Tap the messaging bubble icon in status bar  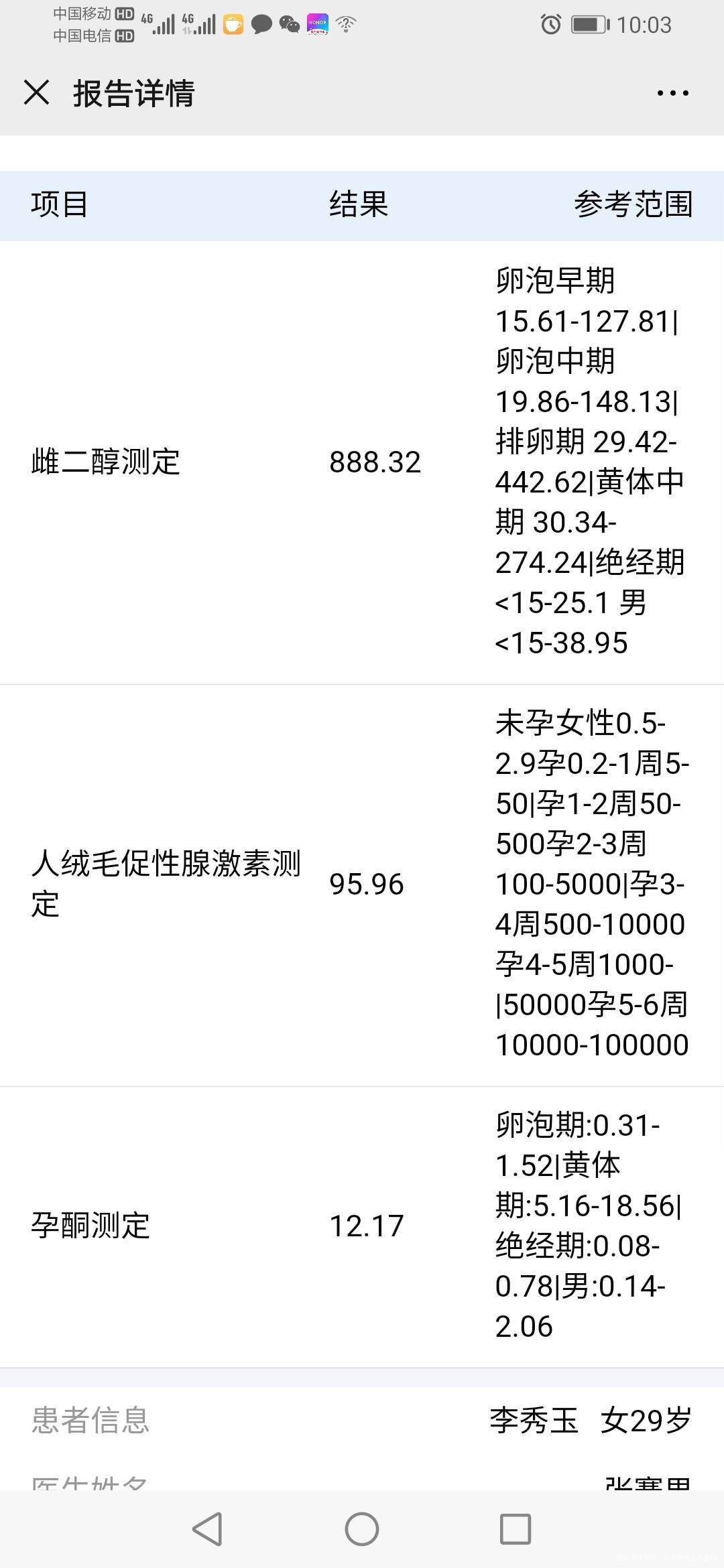click(261, 23)
